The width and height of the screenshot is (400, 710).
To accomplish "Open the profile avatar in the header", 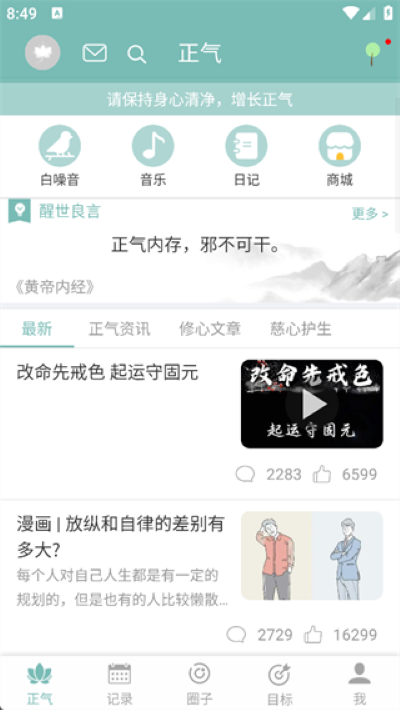I will [43, 53].
